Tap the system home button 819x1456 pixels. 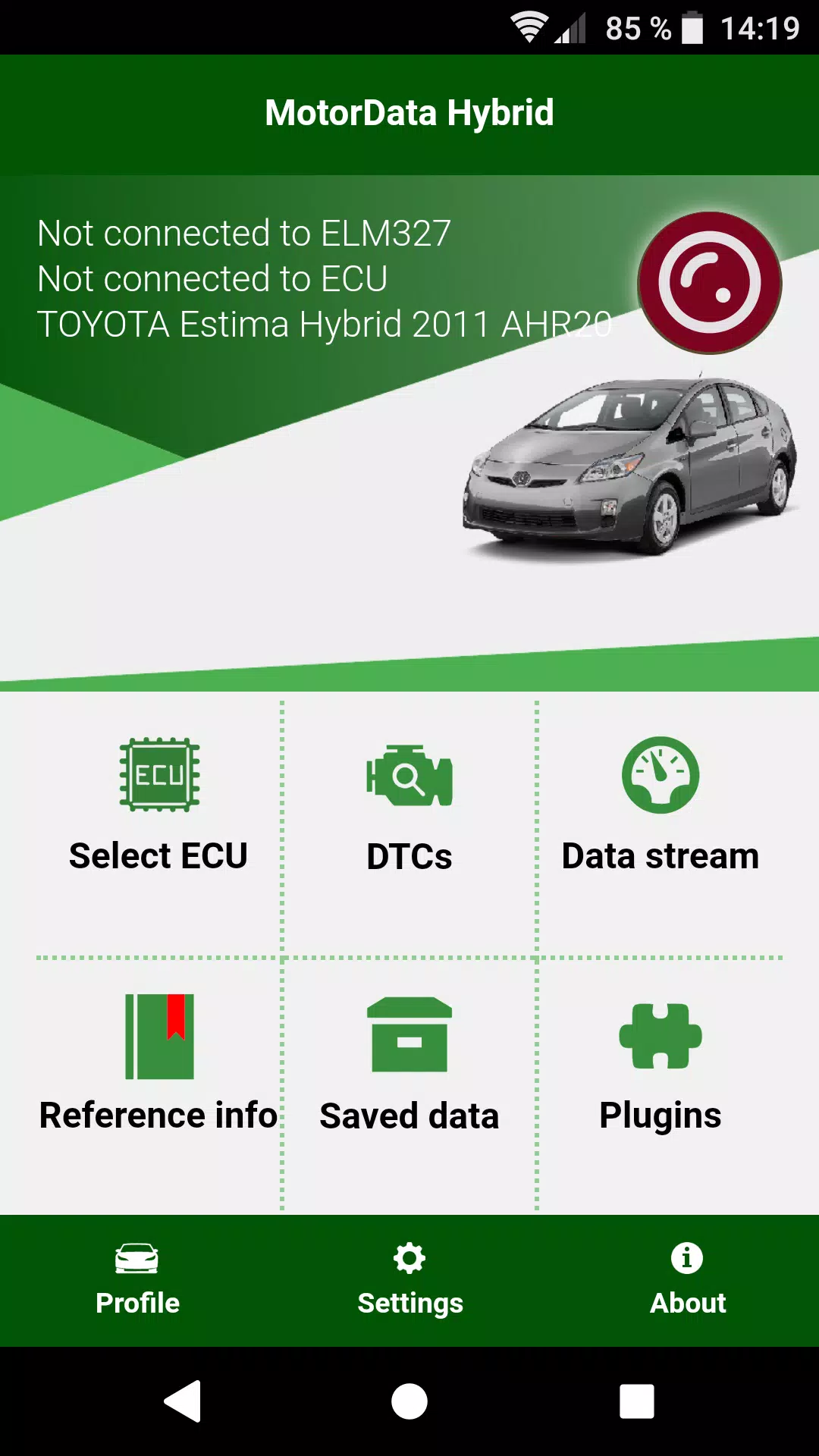pyautogui.click(x=409, y=1401)
